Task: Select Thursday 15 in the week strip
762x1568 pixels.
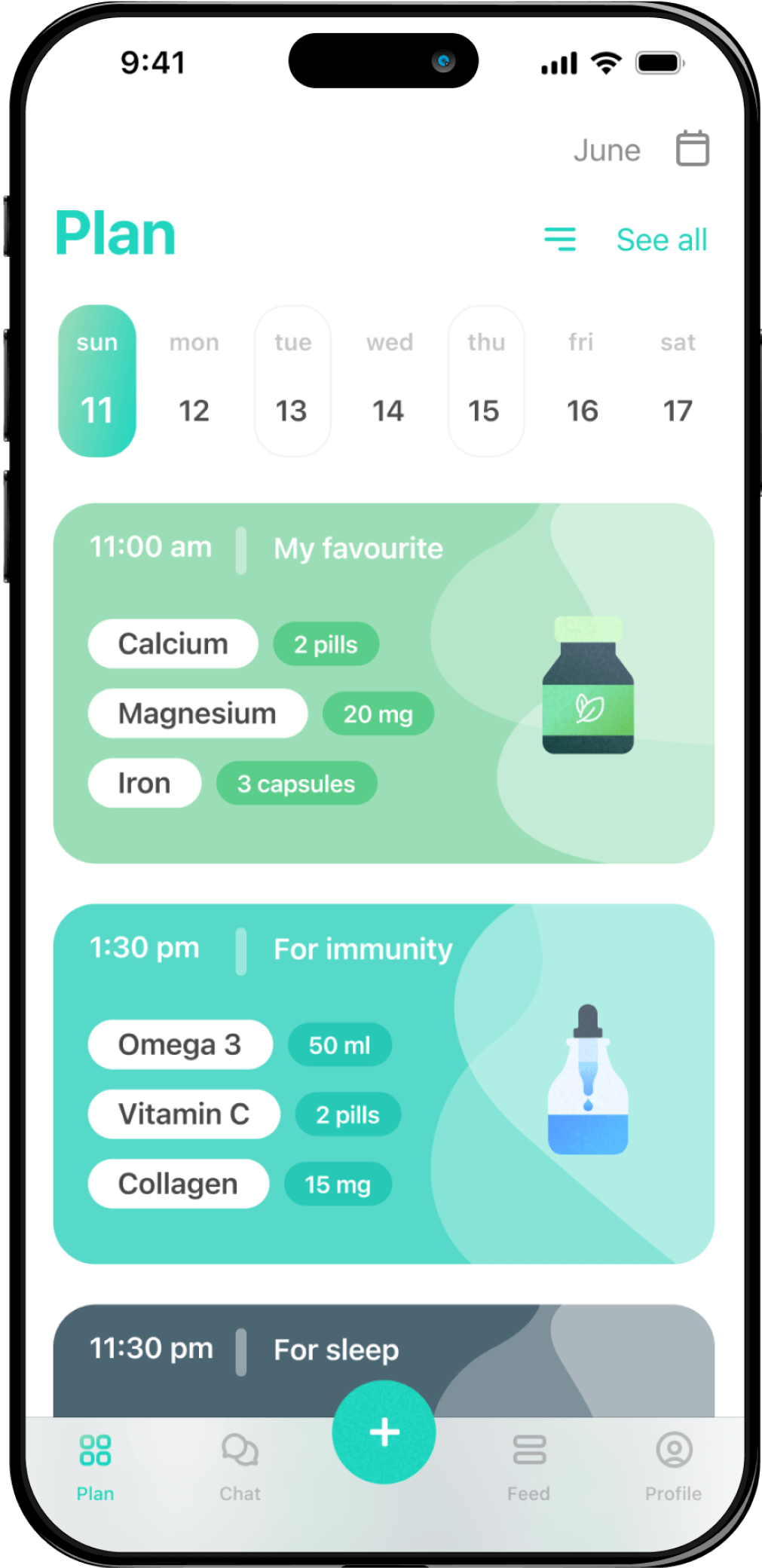Action: pyautogui.click(x=485, y=381)
